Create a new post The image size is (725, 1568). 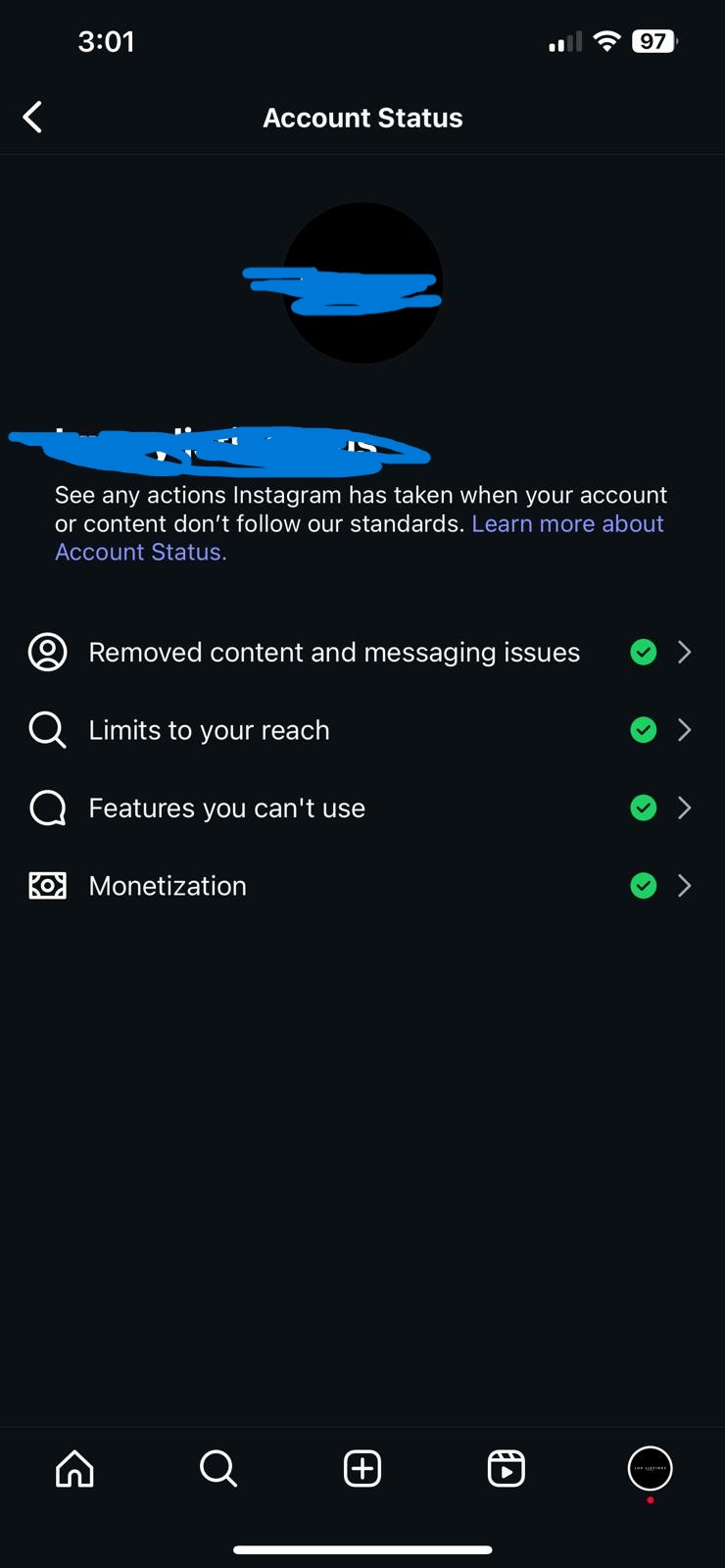pos(362,1468)
